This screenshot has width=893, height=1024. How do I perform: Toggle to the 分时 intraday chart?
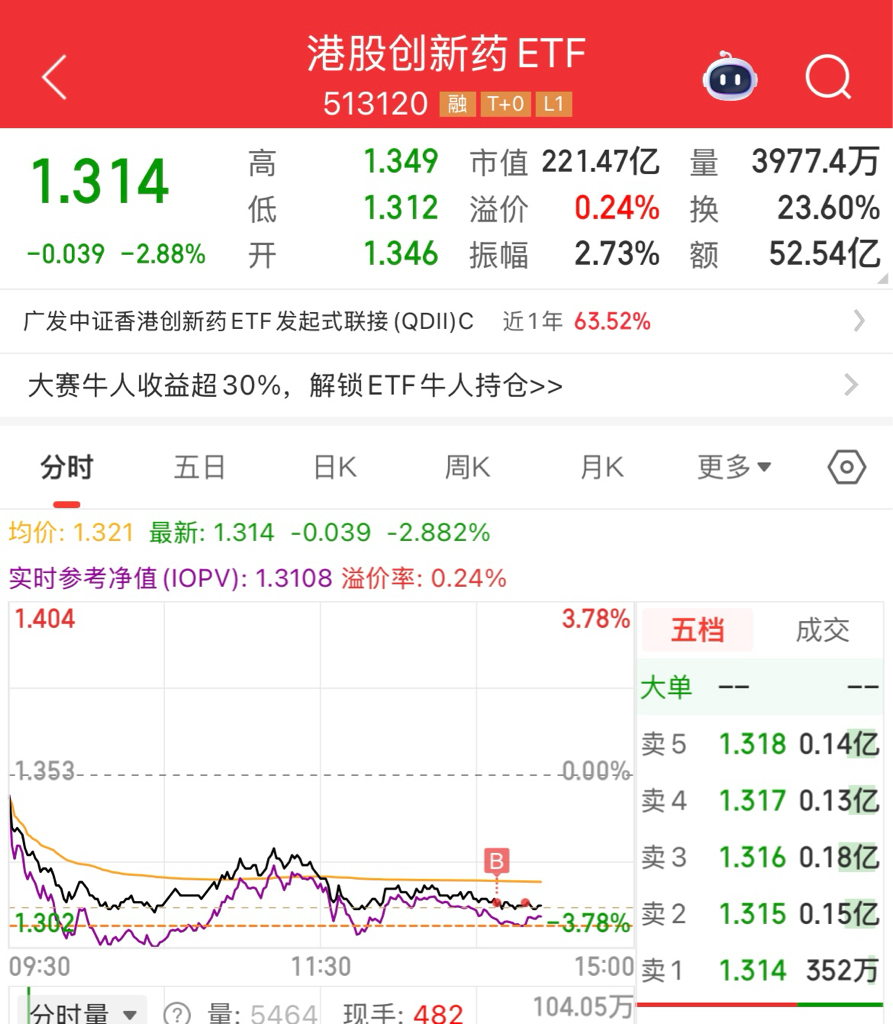pos(68,466)
